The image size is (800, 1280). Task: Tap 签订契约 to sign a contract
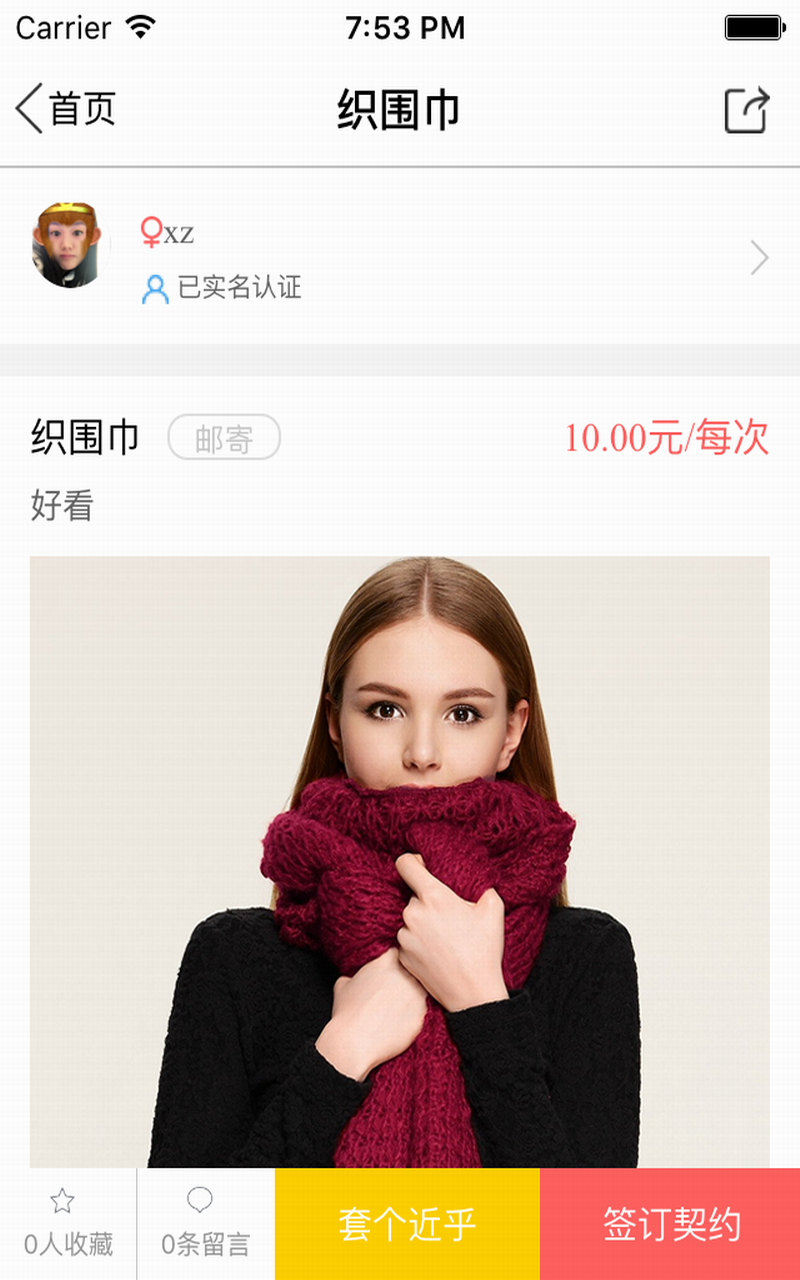point(670,1224)
